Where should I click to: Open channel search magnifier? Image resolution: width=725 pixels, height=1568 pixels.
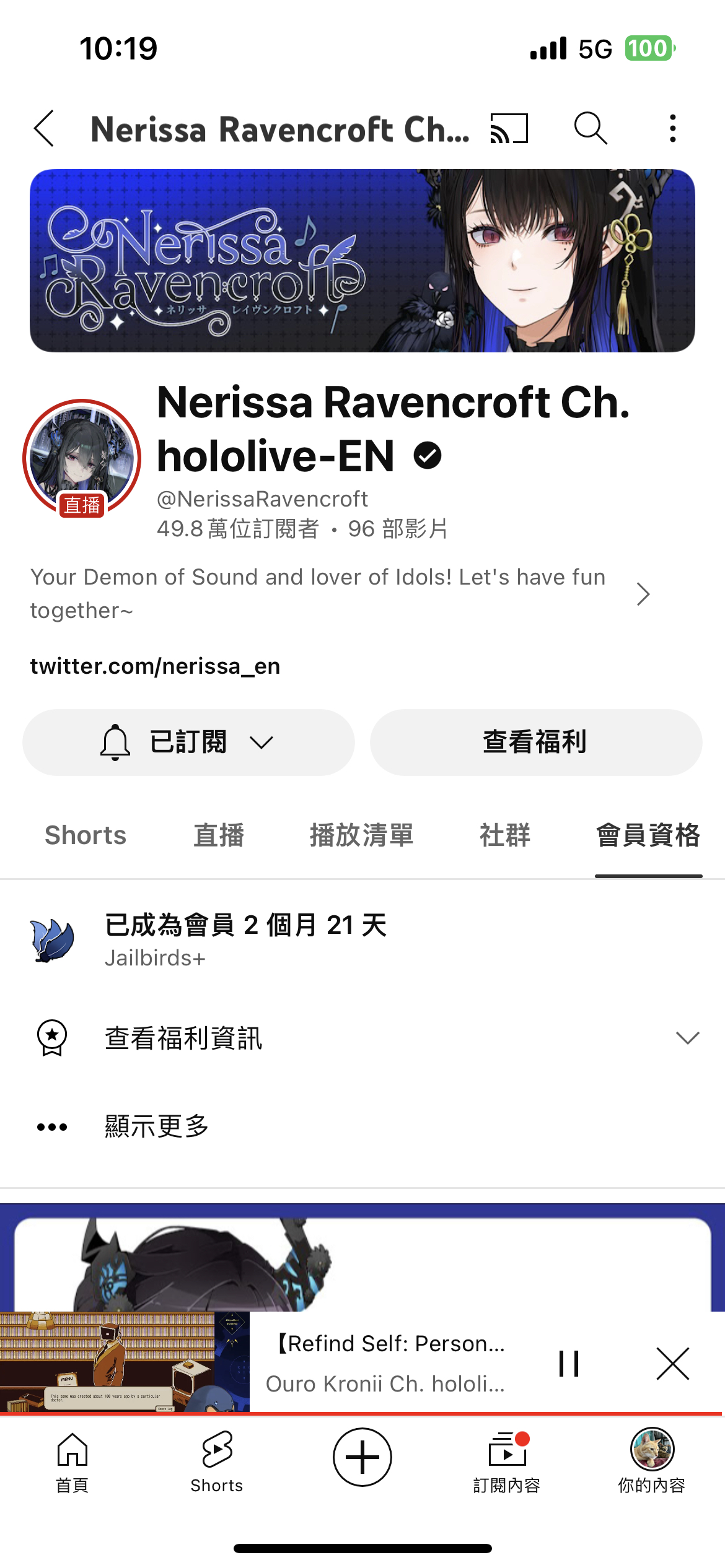click(591, 128)
